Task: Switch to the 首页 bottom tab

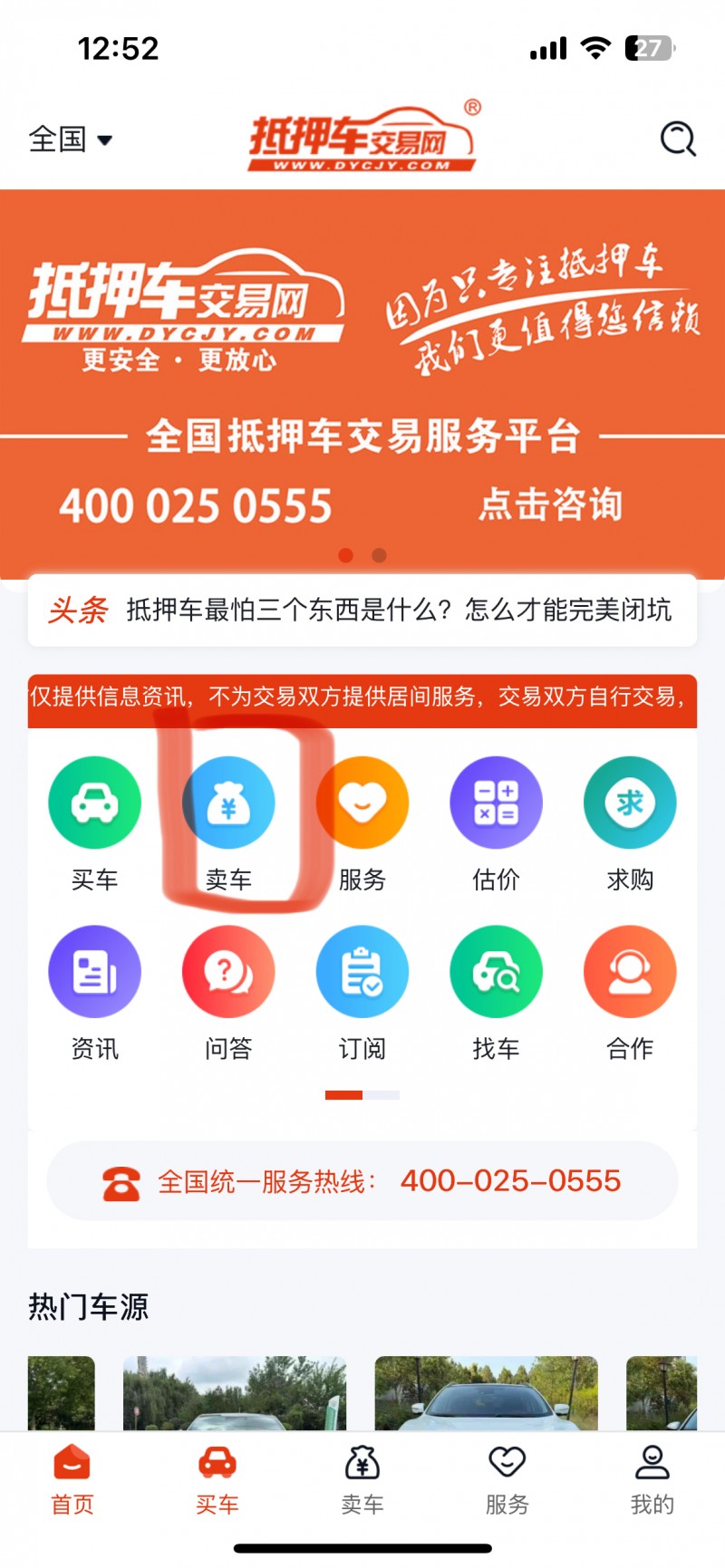Action: tap(72, 1480)
